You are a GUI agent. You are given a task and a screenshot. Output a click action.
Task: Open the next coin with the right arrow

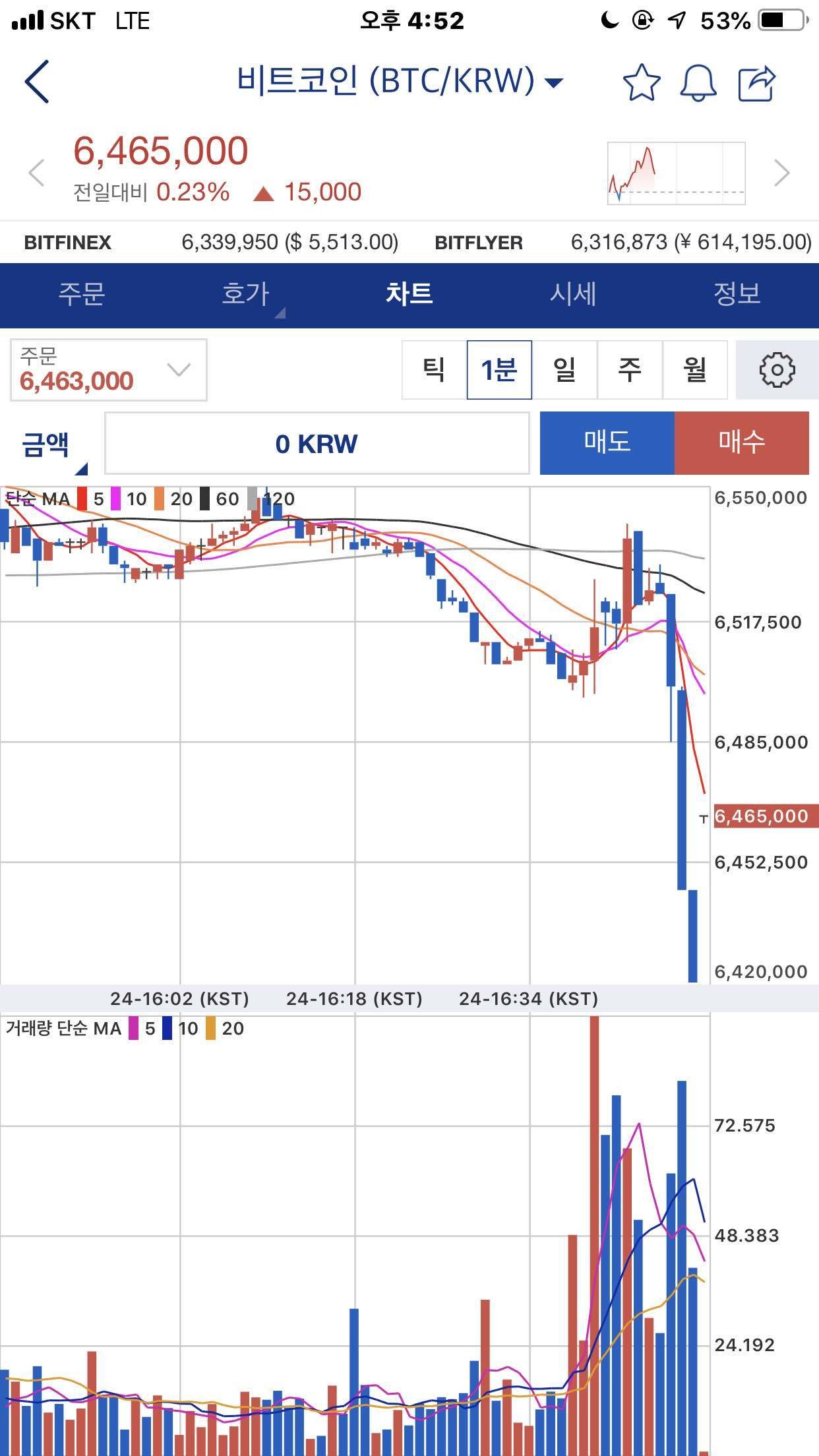(x=785, y=173)
